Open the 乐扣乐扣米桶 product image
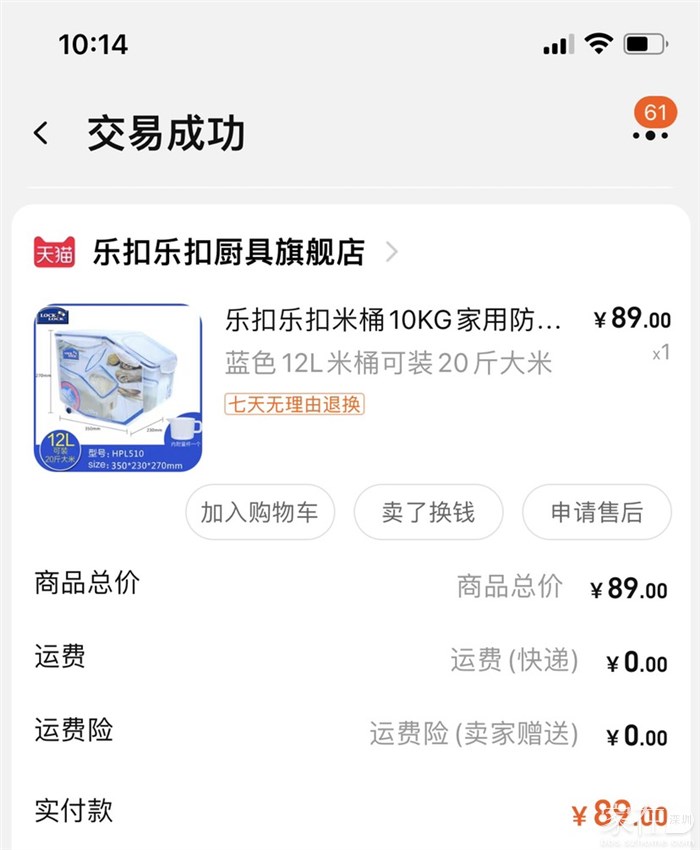 coord(118,388)
